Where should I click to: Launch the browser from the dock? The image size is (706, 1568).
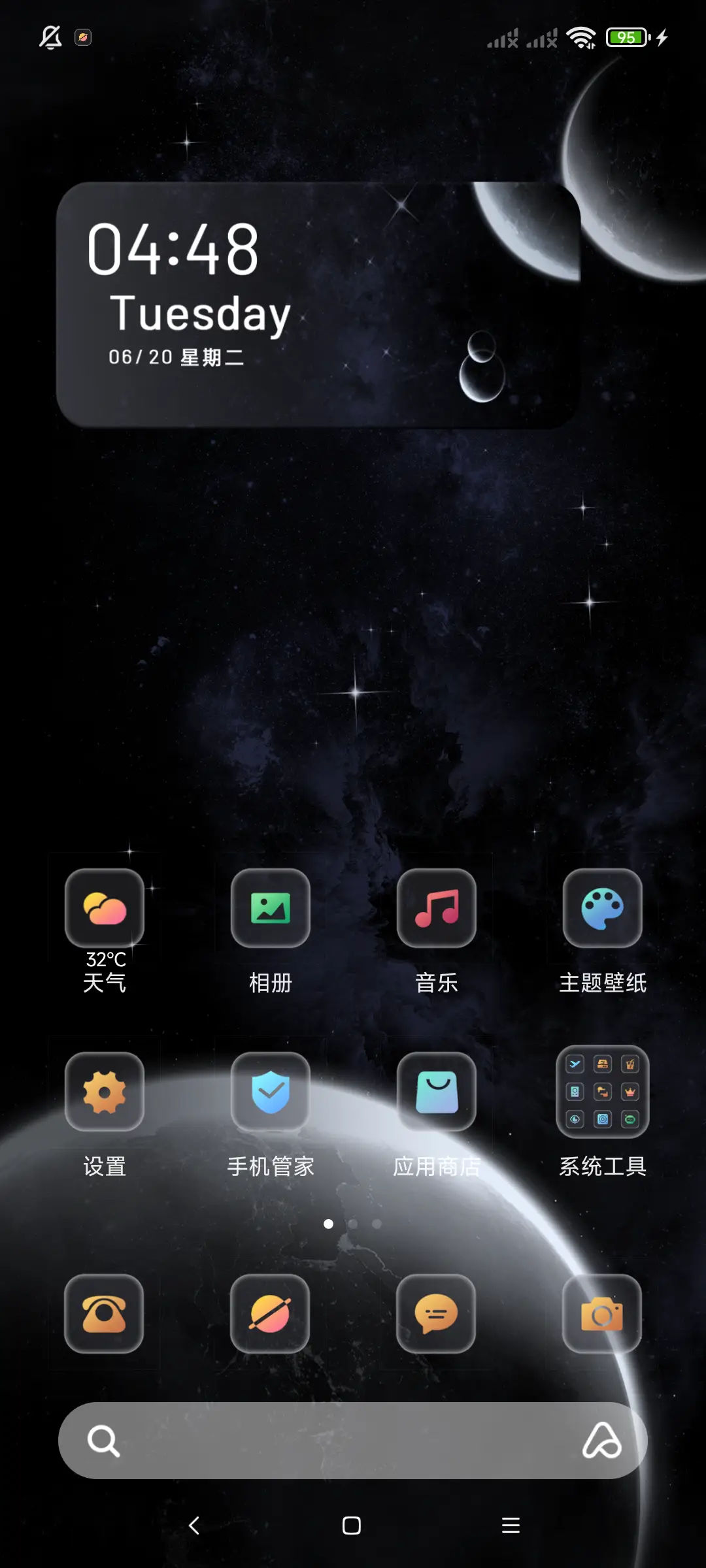[x=271, y=1315]
